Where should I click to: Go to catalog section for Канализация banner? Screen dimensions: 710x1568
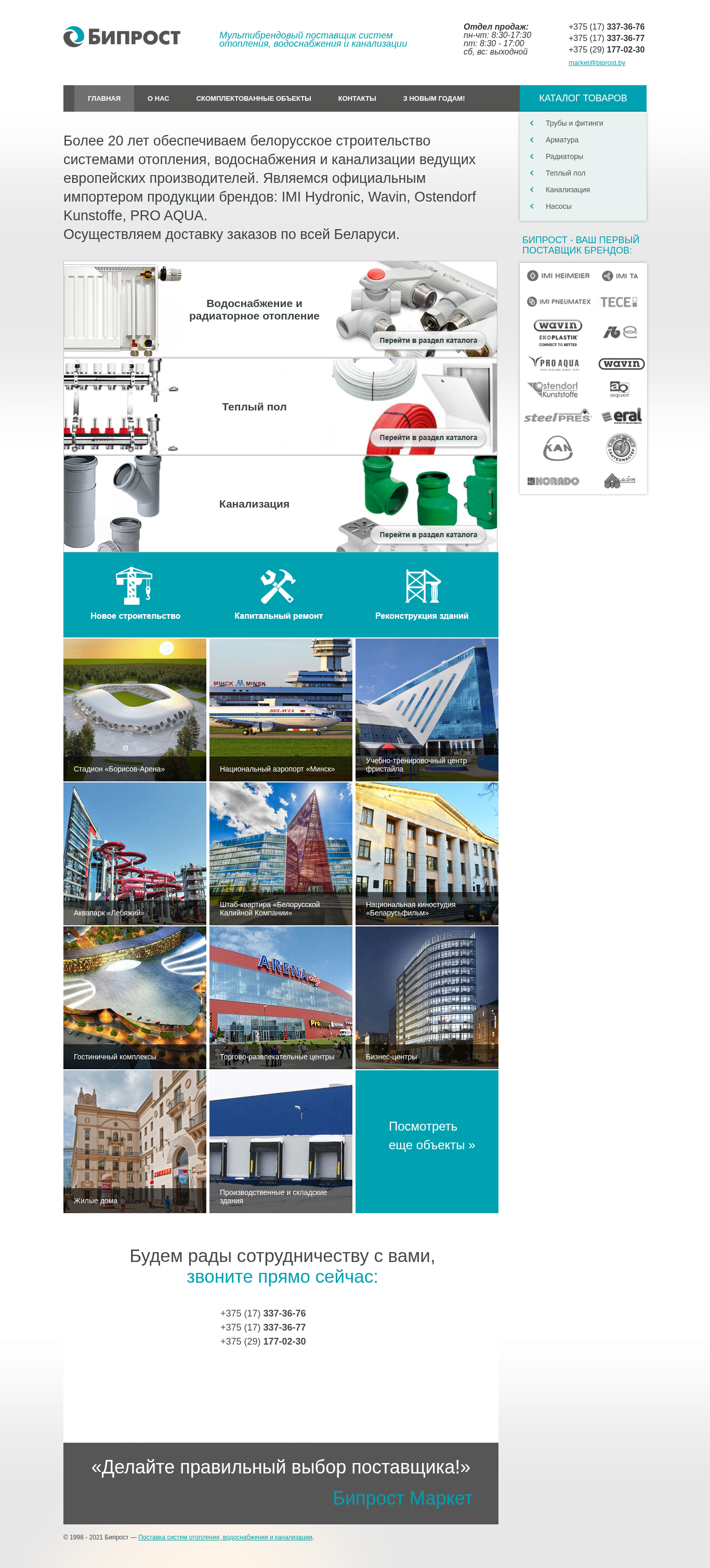428,535
